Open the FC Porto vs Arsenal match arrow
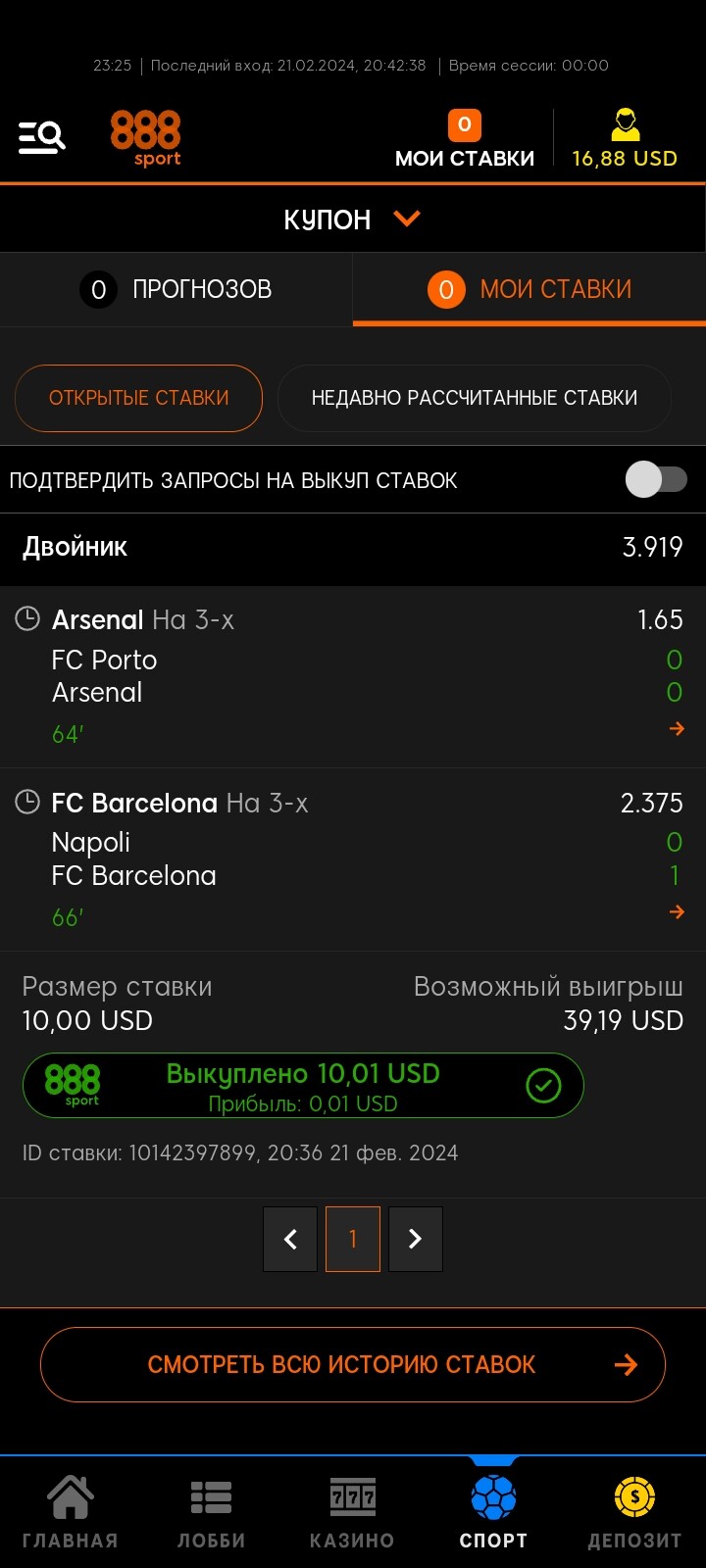 [676, 729]
